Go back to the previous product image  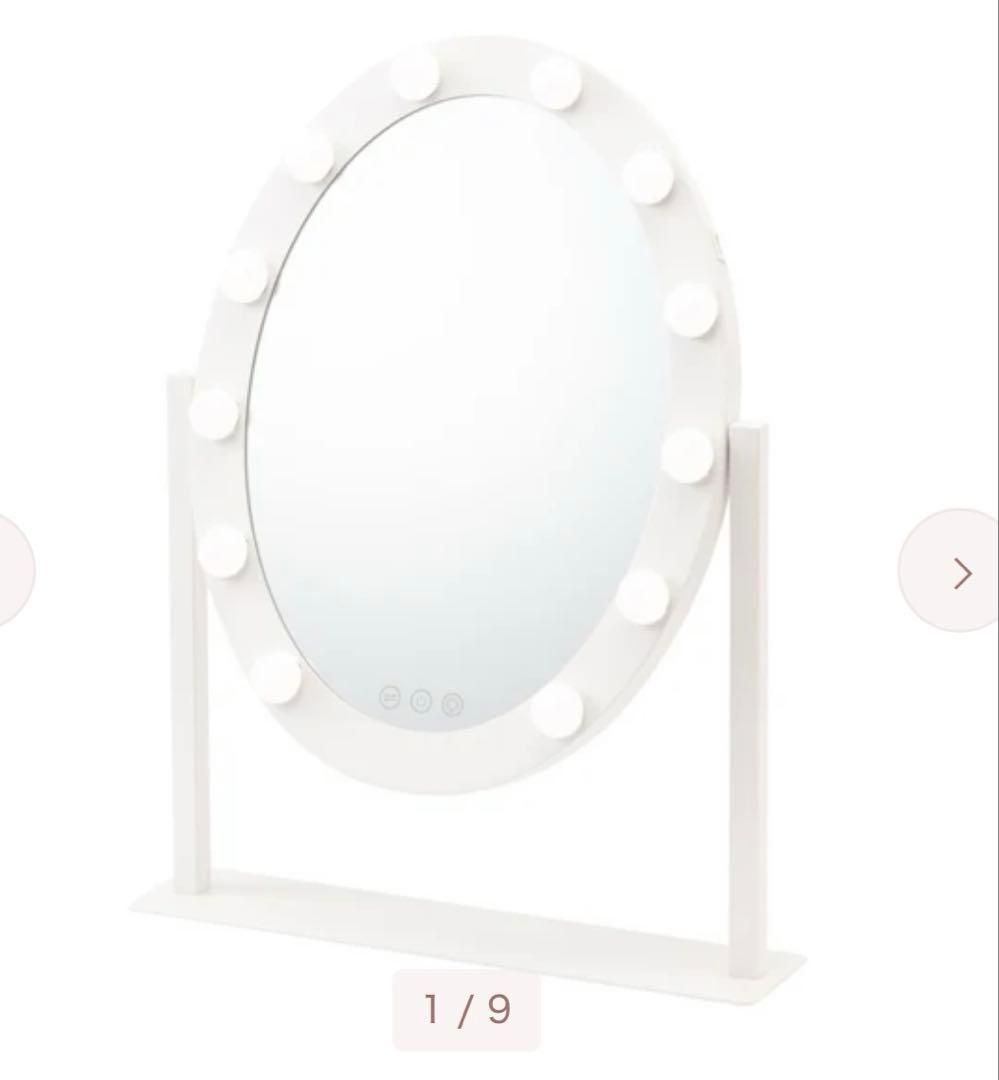(12, 571)
